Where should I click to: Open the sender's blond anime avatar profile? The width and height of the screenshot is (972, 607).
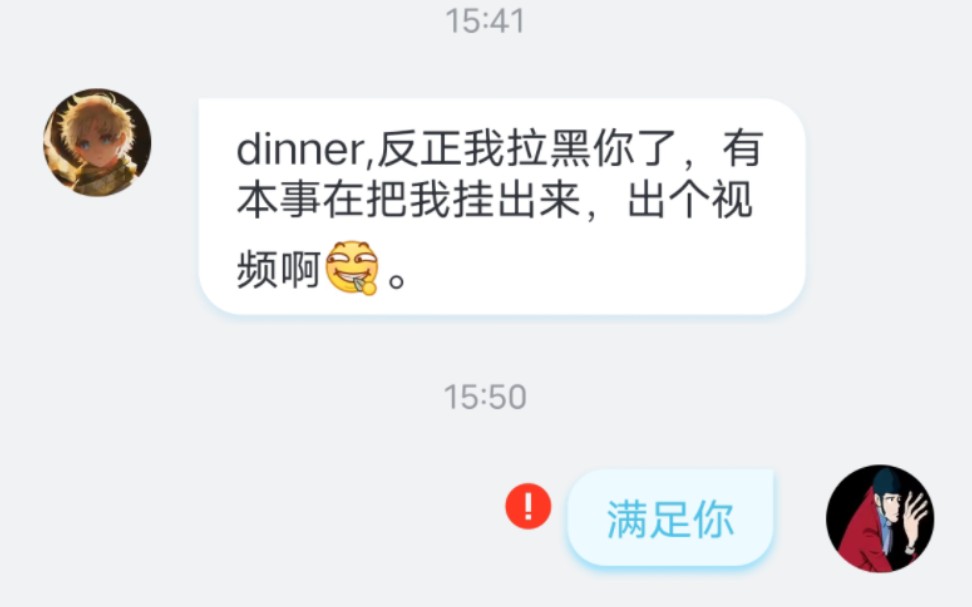coord(97,142)
